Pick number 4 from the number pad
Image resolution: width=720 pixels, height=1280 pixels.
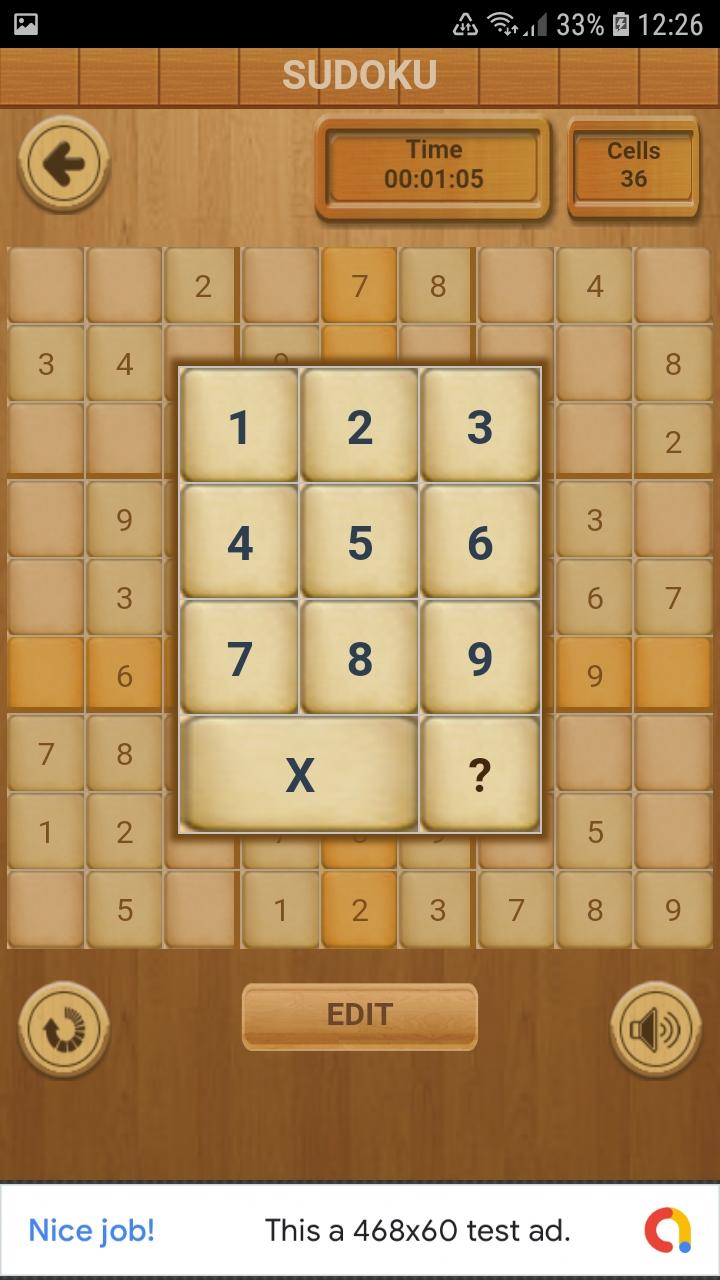pos(240,543)
